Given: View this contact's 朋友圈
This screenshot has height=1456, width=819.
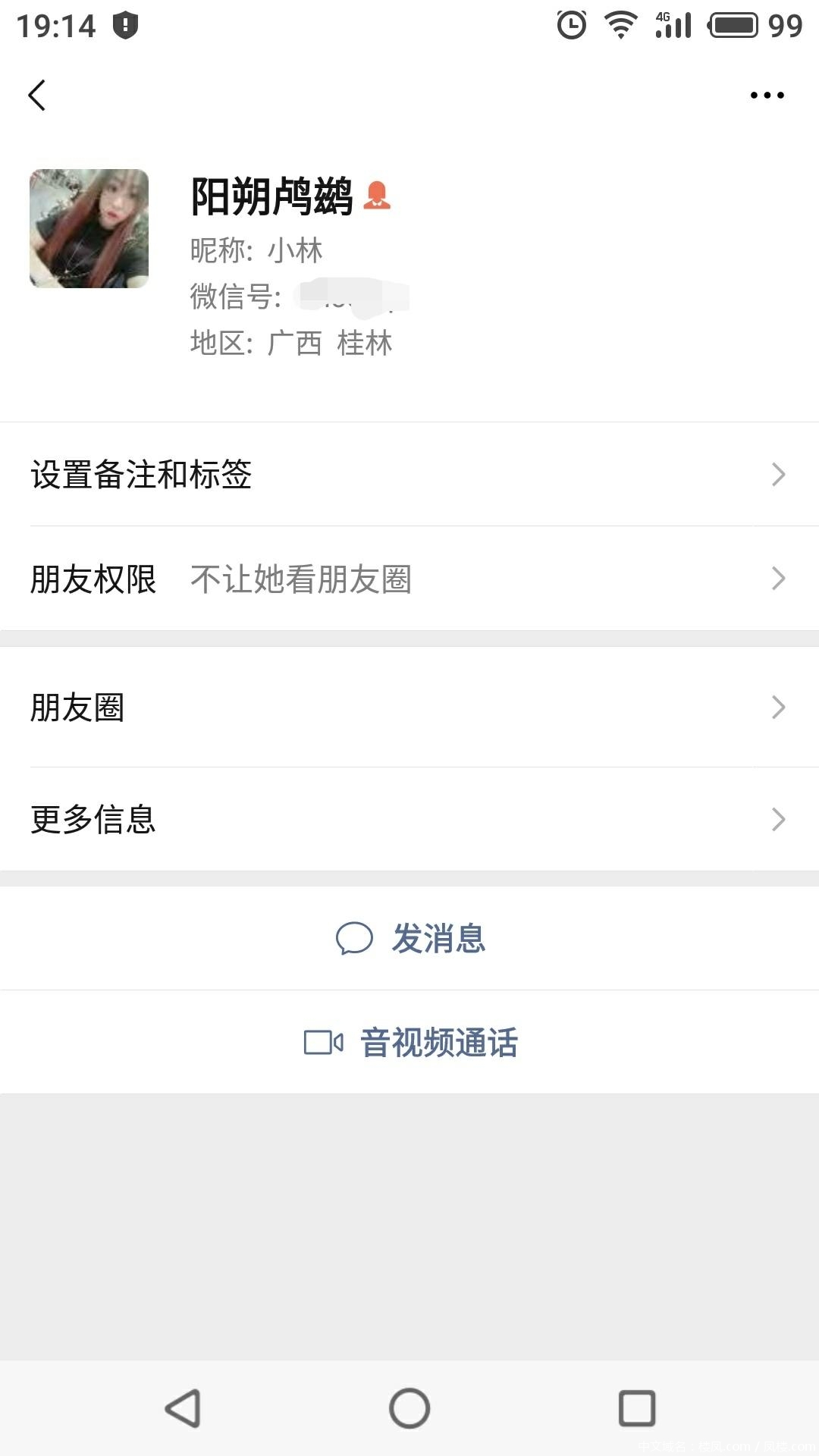Looking at the screenshot, I should pos(409,708).
